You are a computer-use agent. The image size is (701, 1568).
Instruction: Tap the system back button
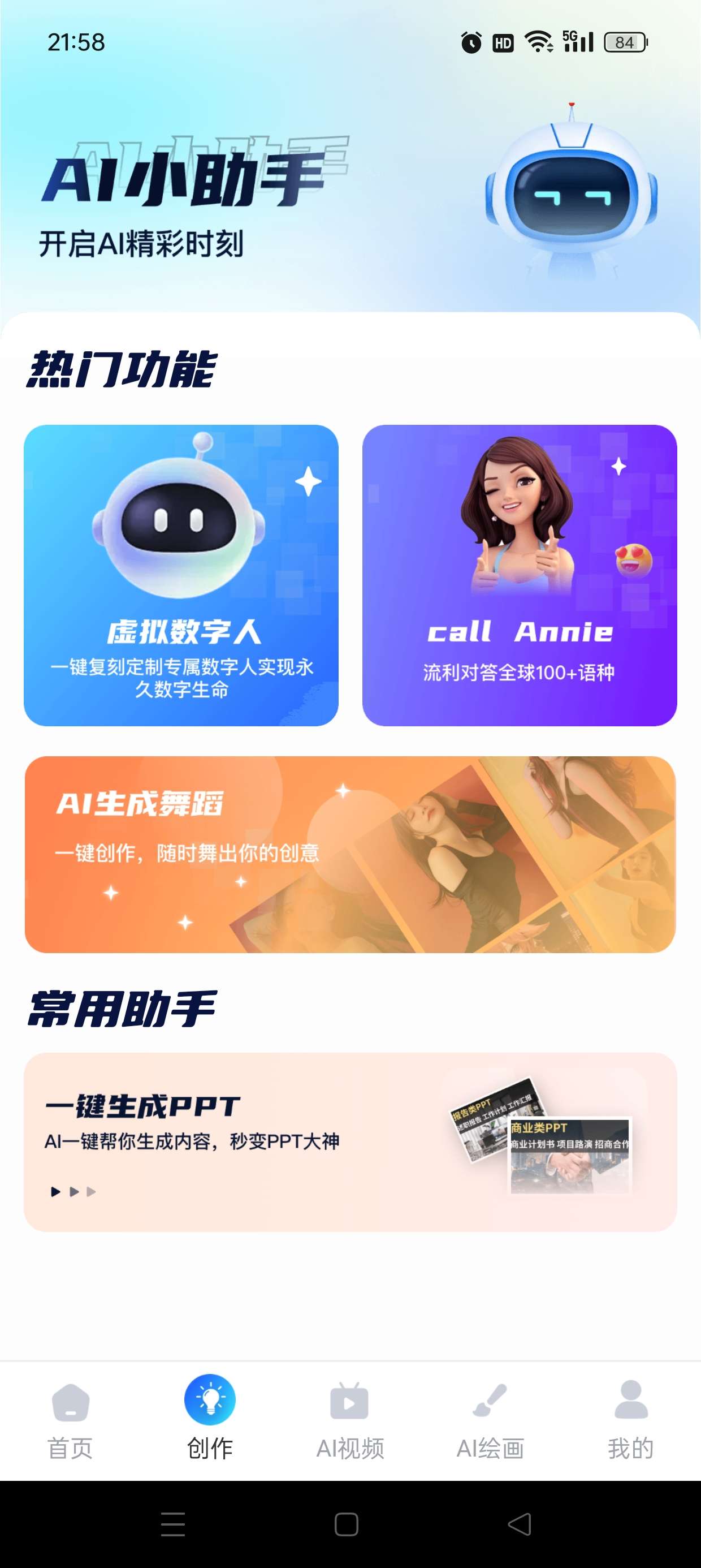519,1524
